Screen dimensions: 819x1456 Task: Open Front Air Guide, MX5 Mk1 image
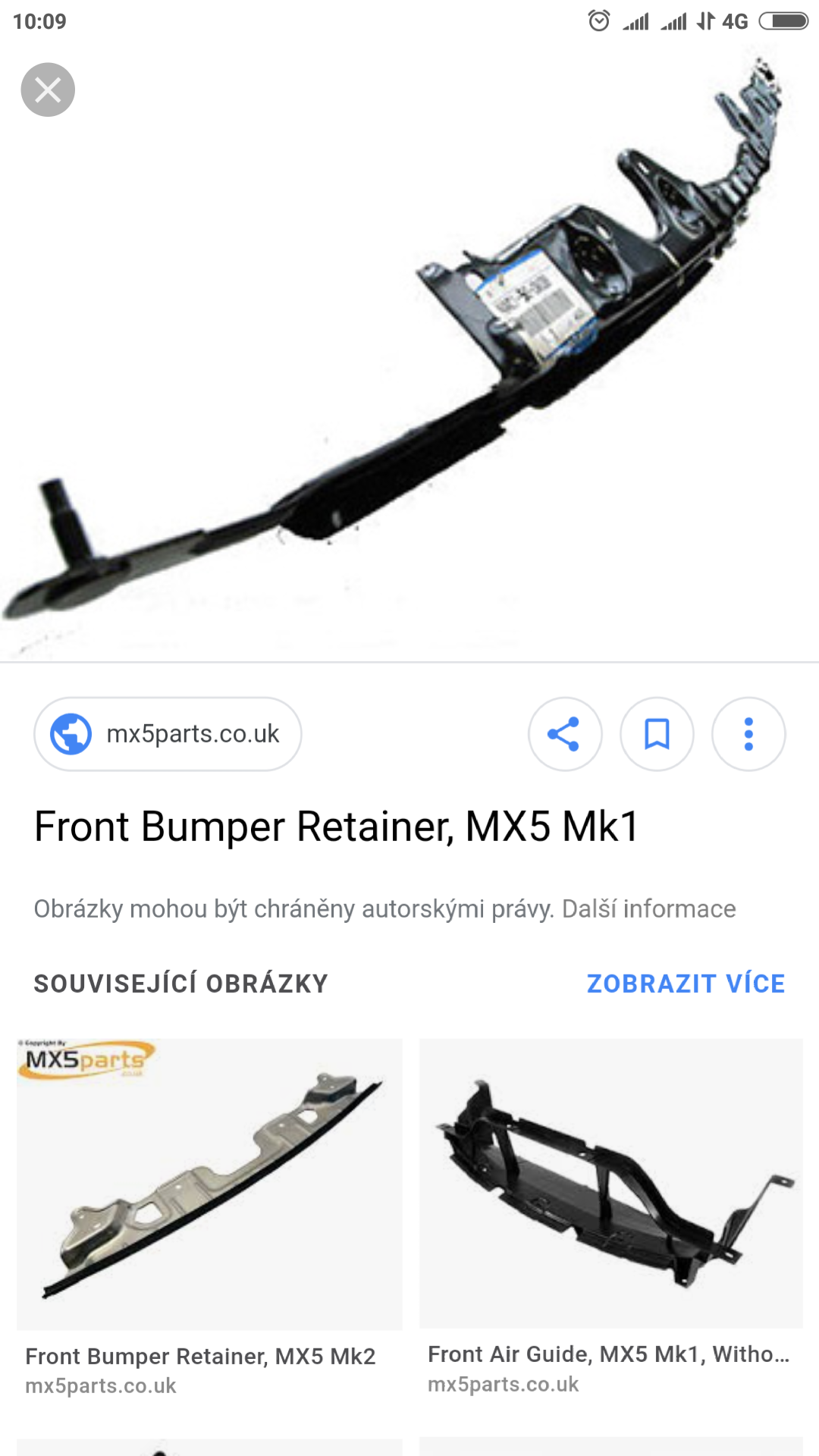pyautogui.click(x=611, y=1183)
